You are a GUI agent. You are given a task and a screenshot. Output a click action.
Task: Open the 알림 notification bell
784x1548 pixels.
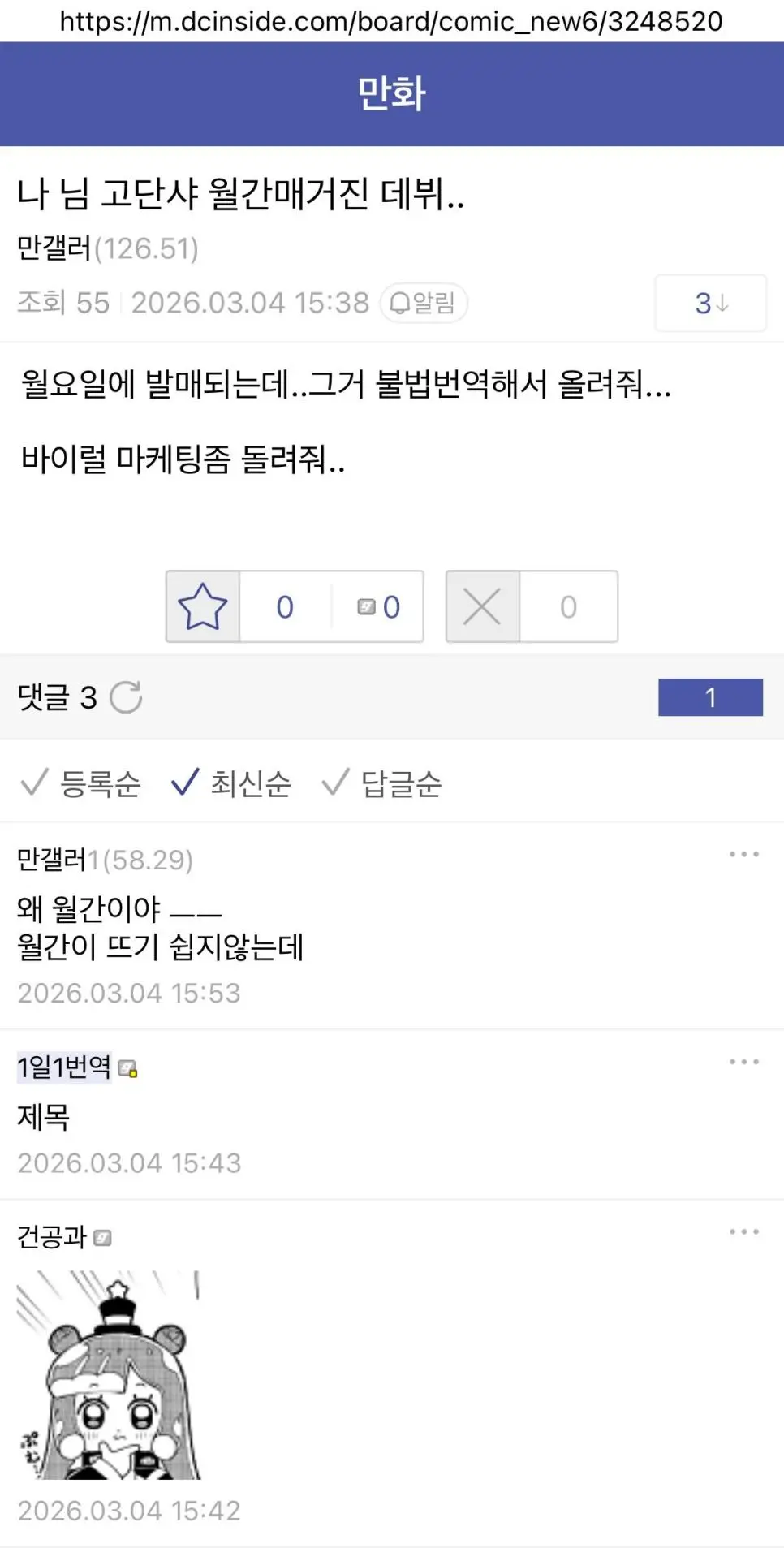pos(423,303)
